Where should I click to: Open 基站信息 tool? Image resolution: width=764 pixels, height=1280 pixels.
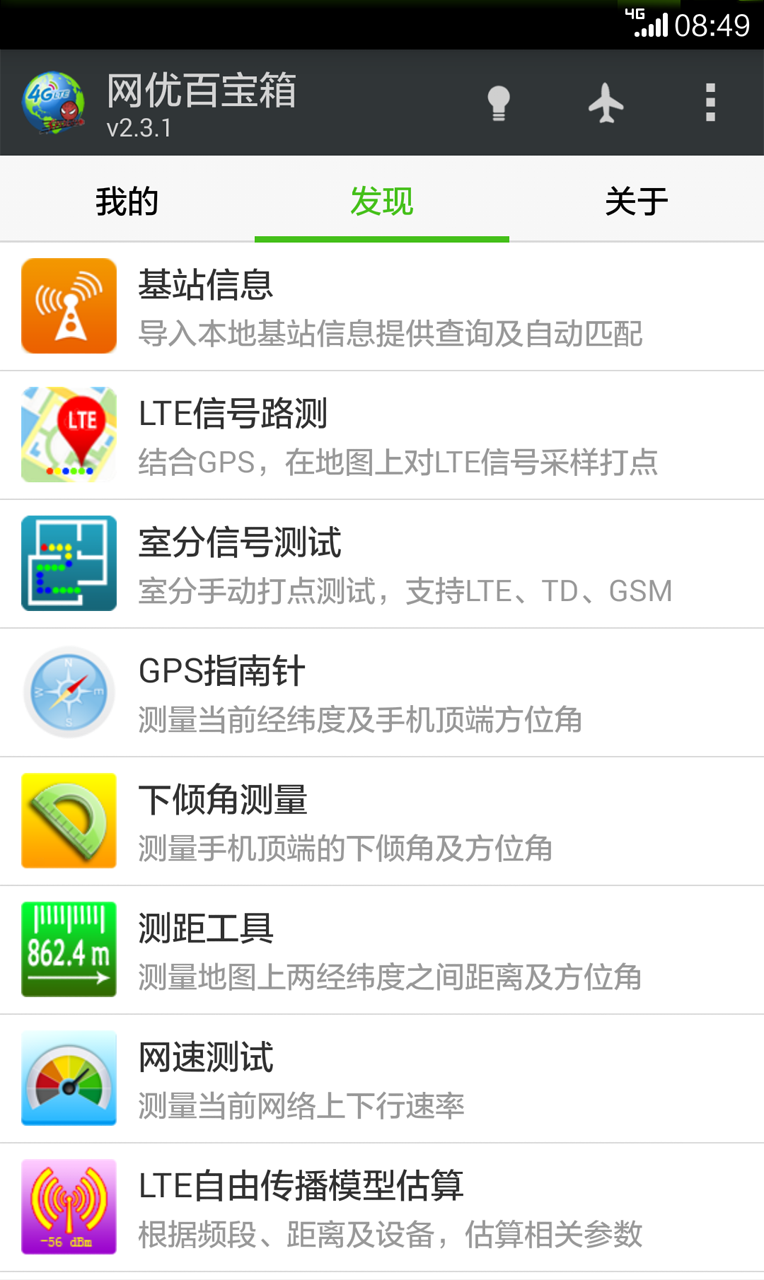coord(382,307)
